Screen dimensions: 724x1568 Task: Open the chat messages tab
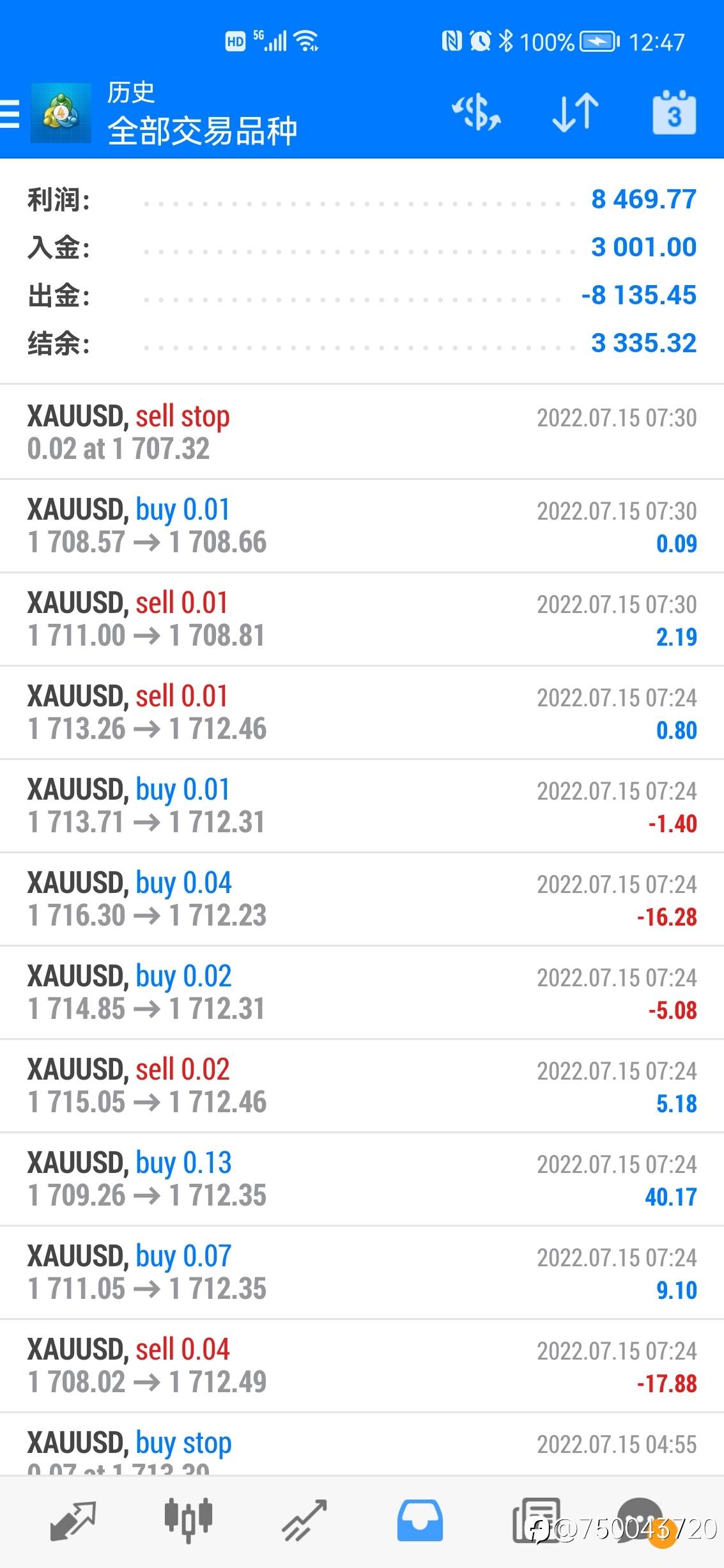click(x=641, y=1521)
